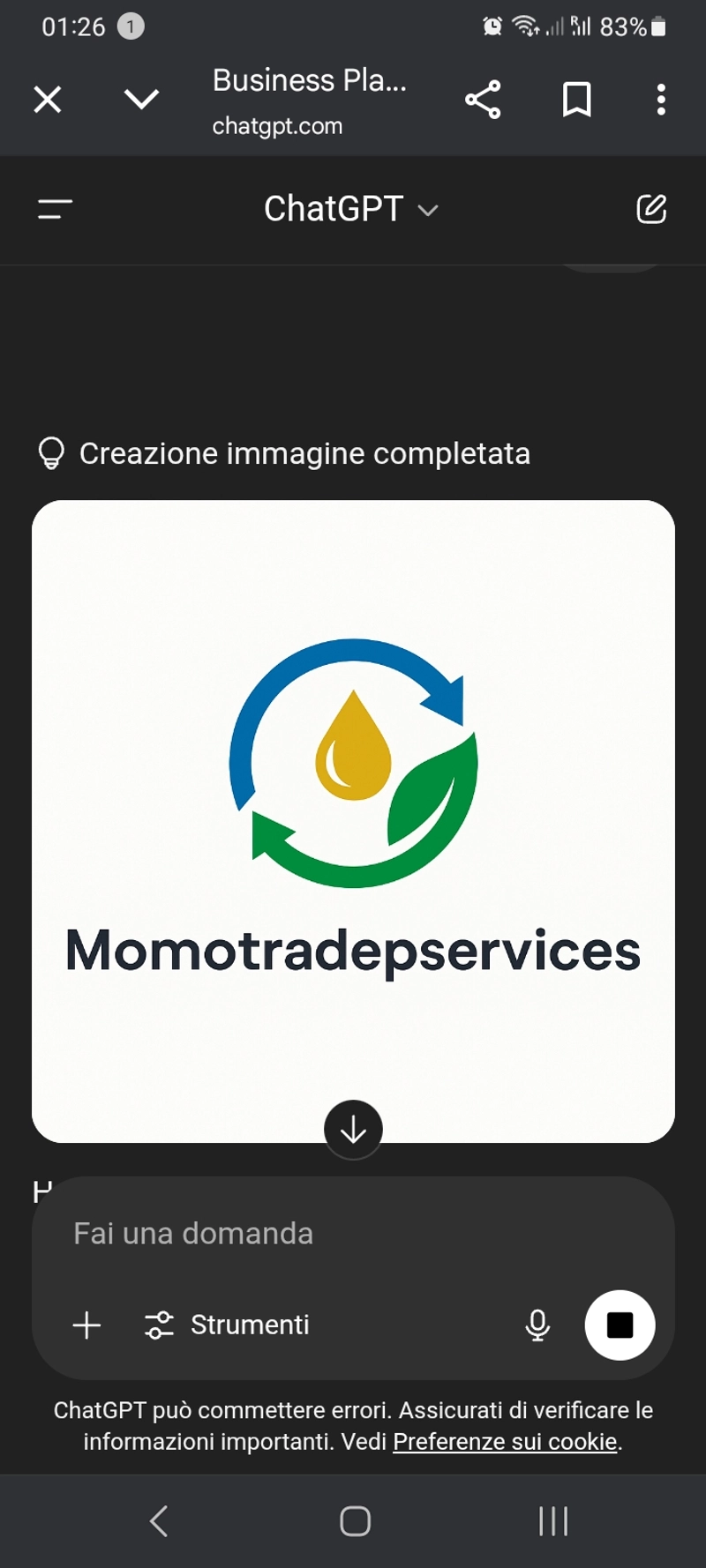Screen dimensions: 706x1568
Task: Expand the ChatGPT model selector
Action: coord(351,209)
